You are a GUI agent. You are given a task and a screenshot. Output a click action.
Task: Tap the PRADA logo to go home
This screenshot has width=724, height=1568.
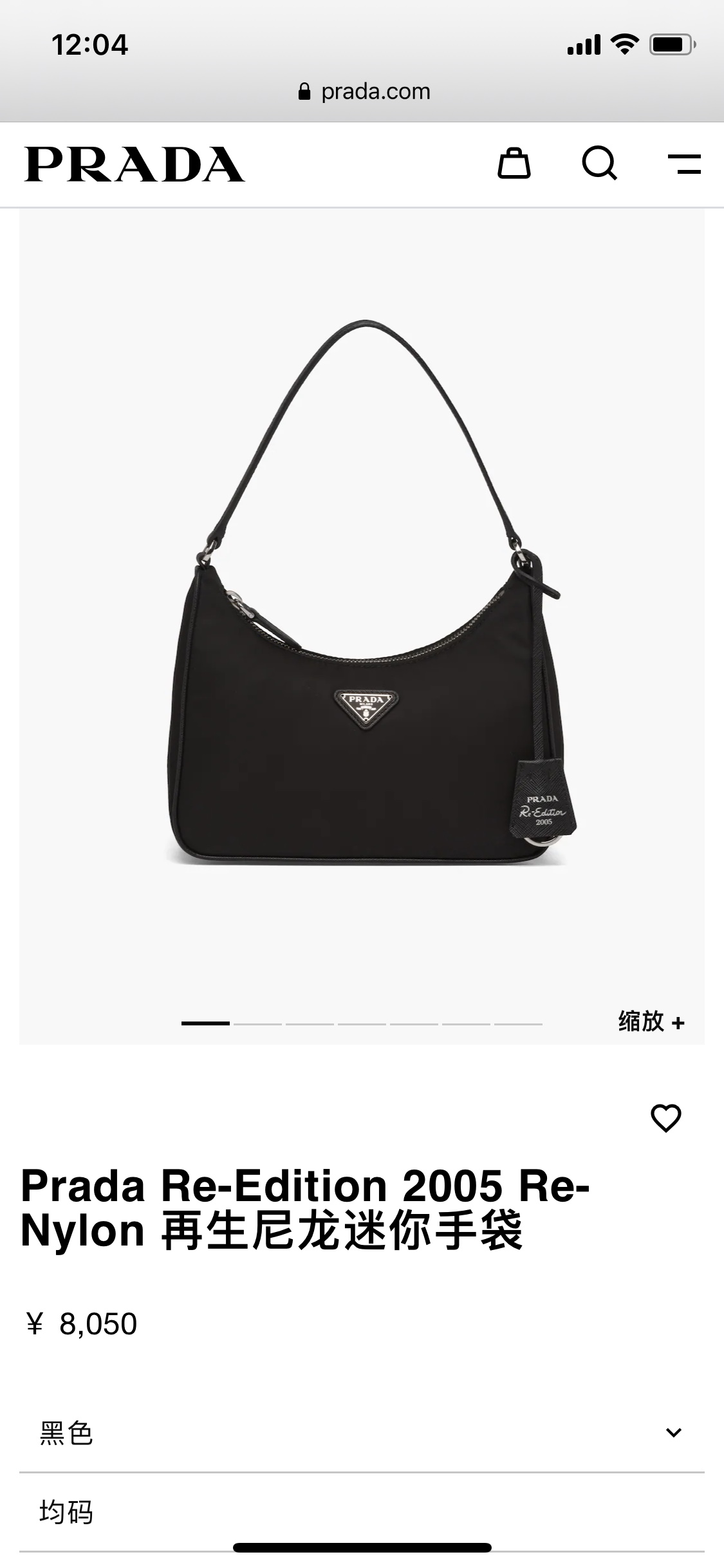click(135, 164)
